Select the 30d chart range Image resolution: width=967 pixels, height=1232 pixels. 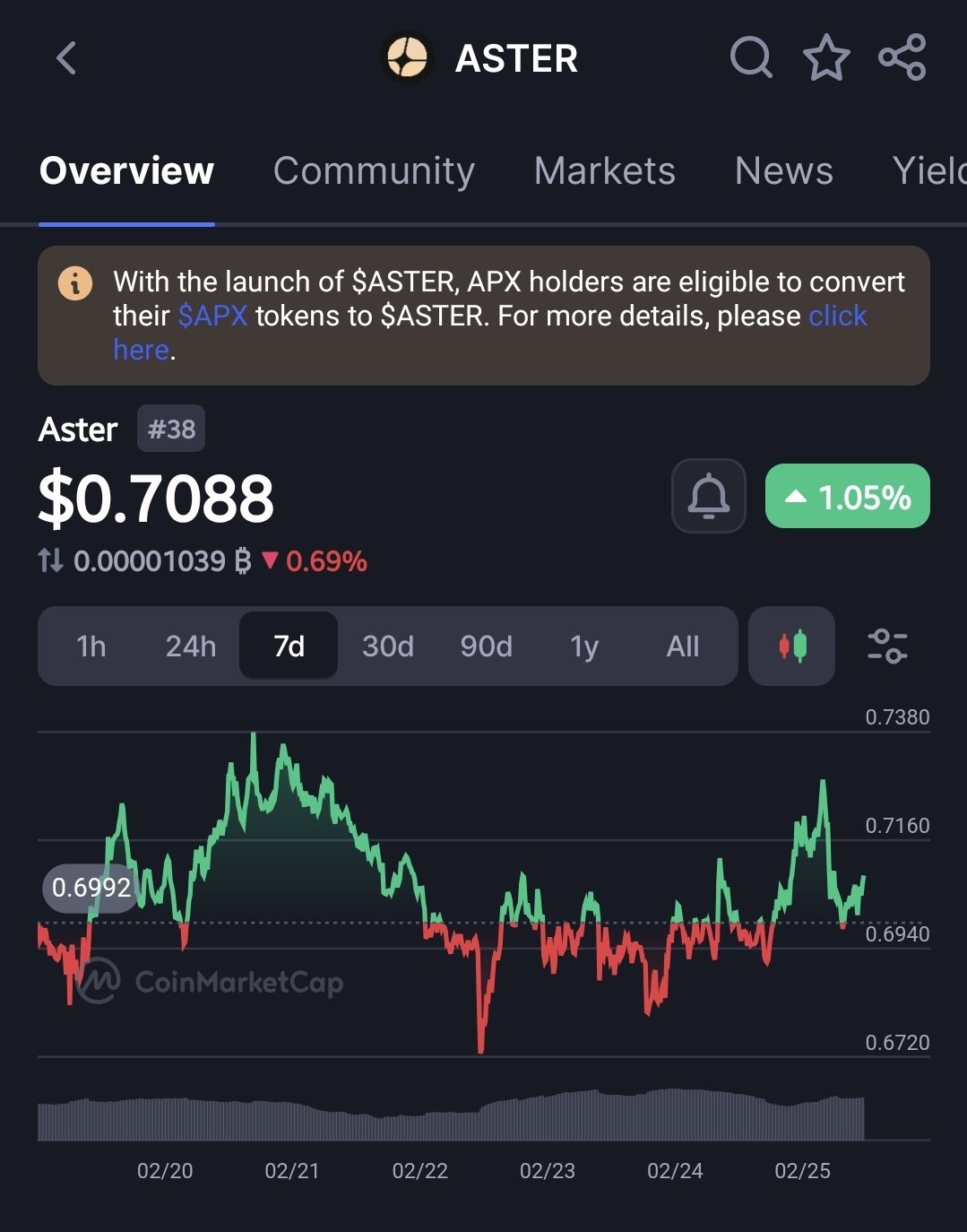[387, 646]
